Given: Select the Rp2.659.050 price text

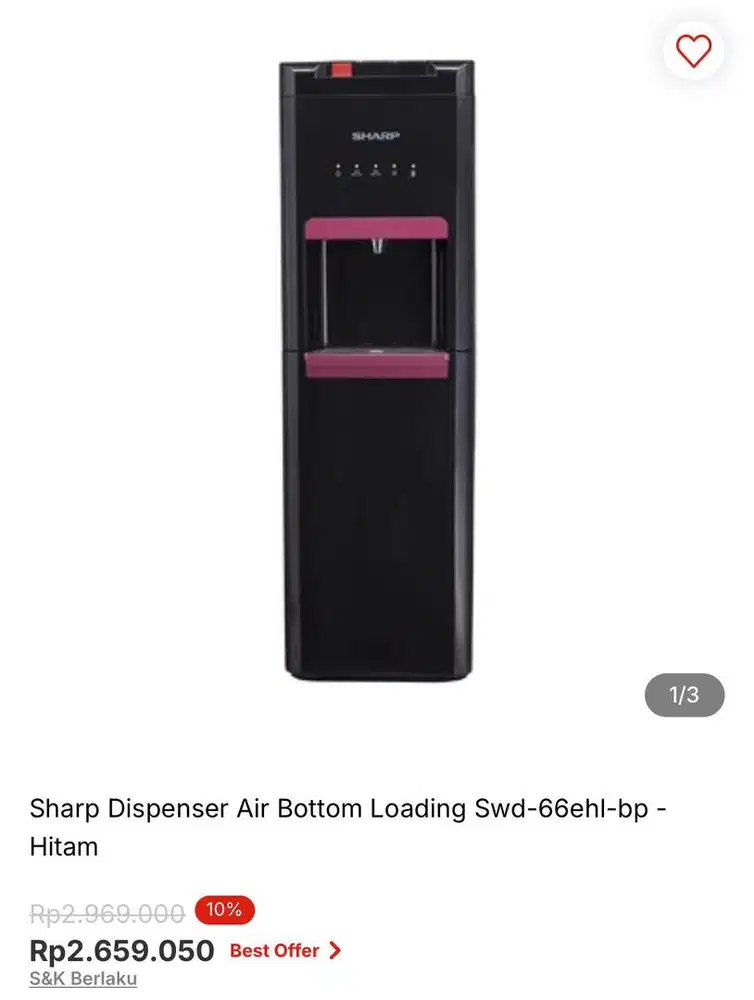Looking at the screenshot, I should click(122, 950).
